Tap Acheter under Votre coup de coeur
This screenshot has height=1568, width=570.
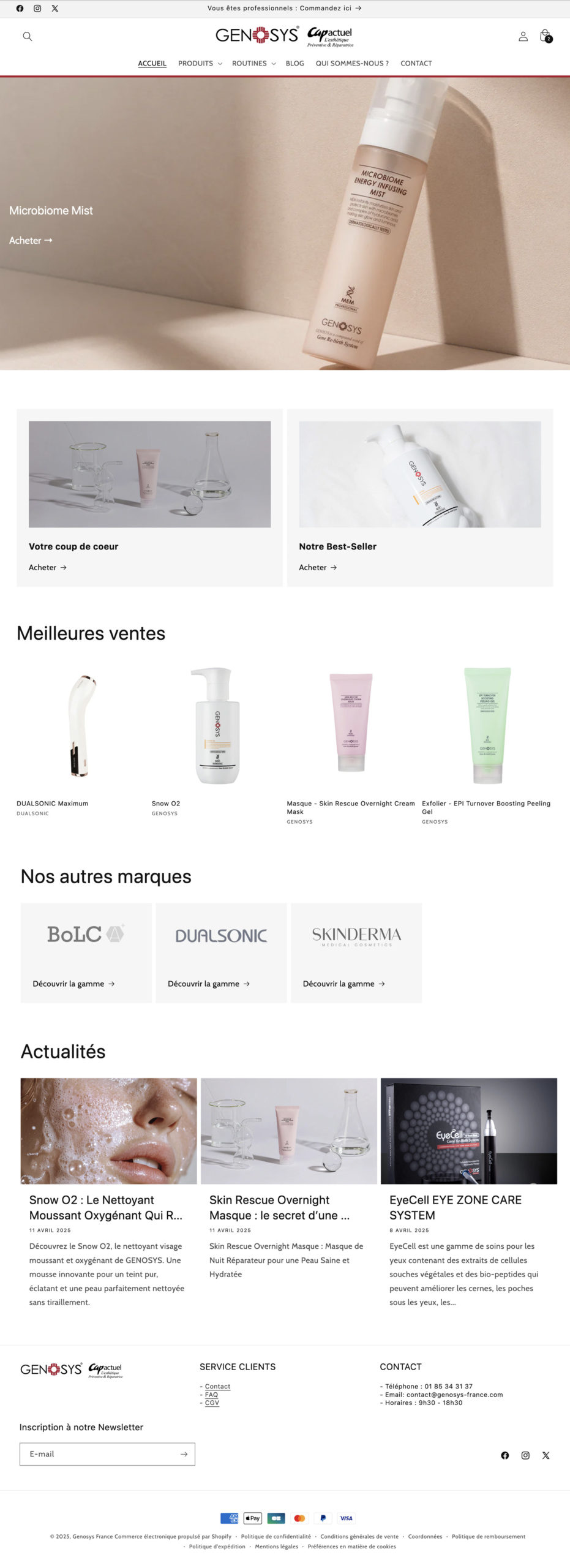(x=47, y=567)
